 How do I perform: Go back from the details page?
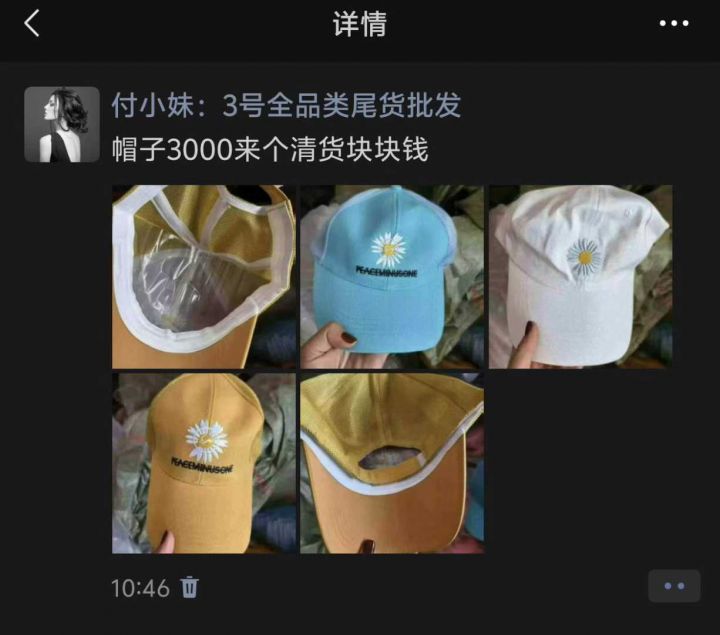32,24
